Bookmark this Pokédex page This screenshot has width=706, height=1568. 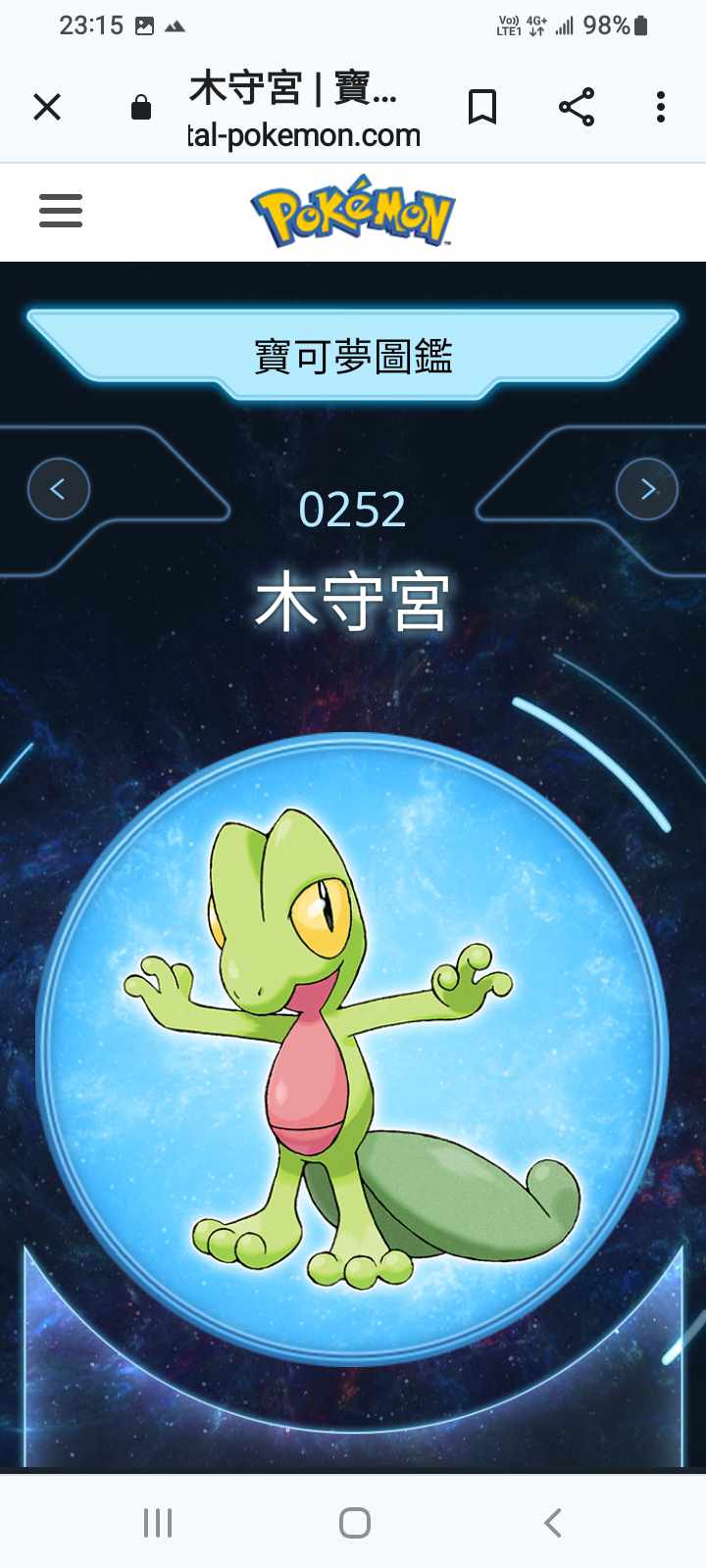[481, 107]
